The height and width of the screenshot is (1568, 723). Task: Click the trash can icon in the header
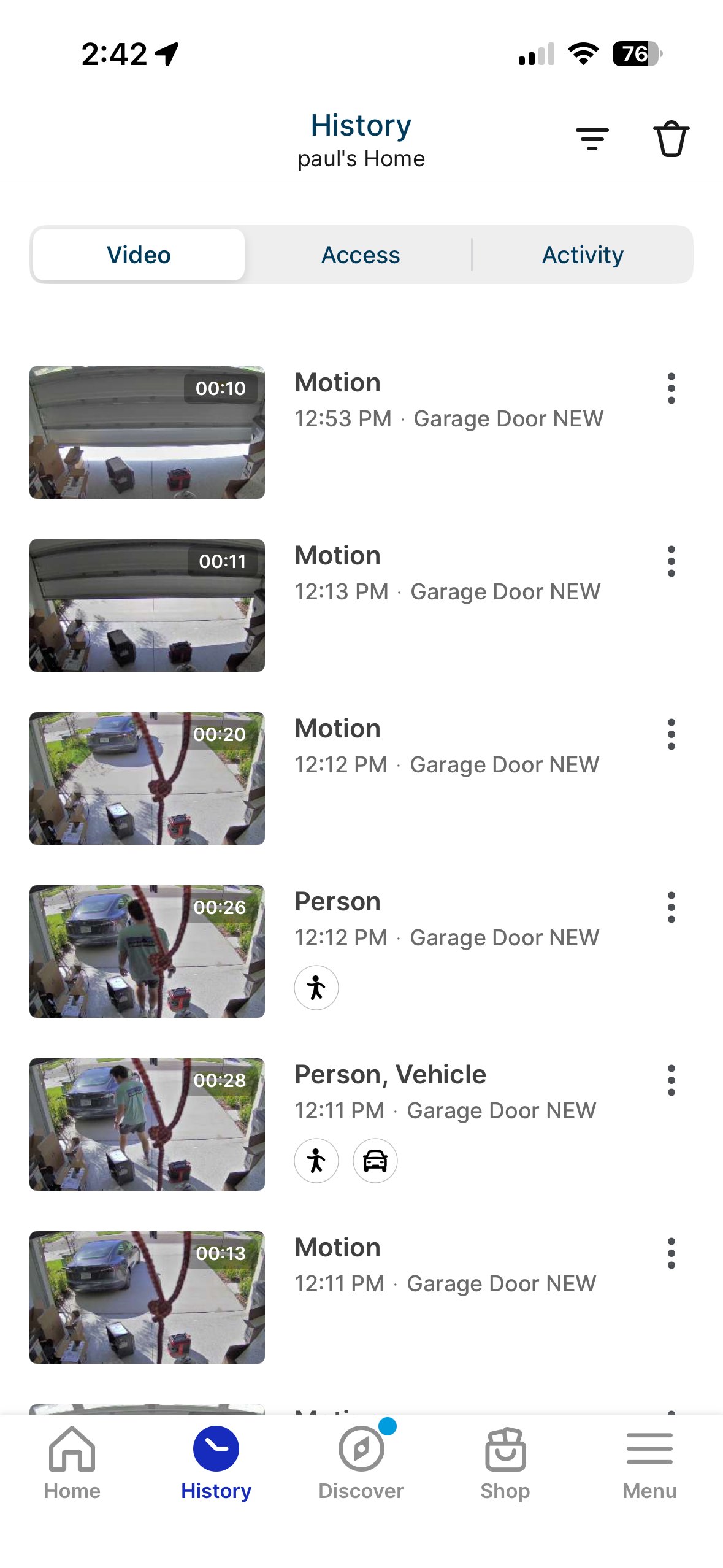pos(671,138)
